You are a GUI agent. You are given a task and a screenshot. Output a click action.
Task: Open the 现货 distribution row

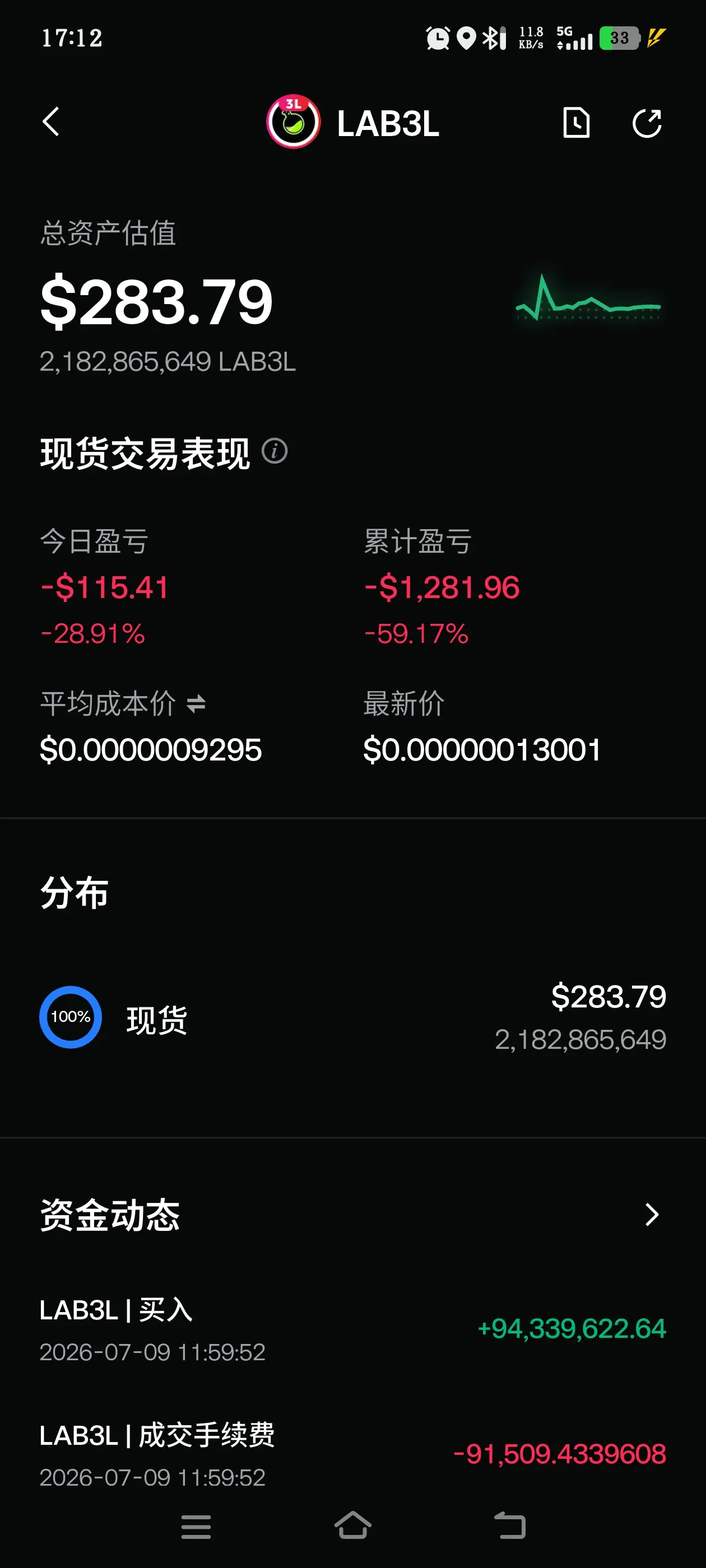click(352, 1017)
